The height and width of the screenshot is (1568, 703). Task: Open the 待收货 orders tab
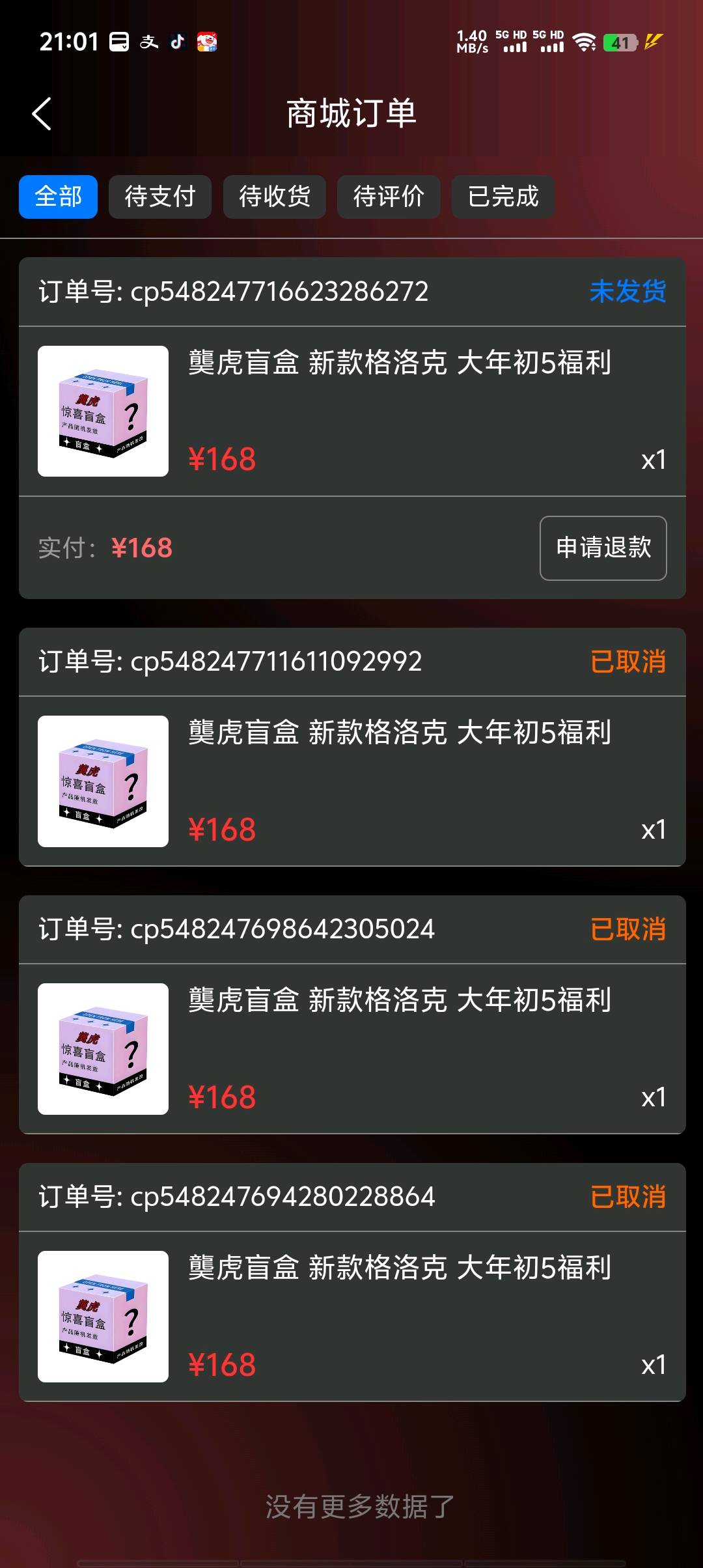pyautogui.click(x=274, y=197)
